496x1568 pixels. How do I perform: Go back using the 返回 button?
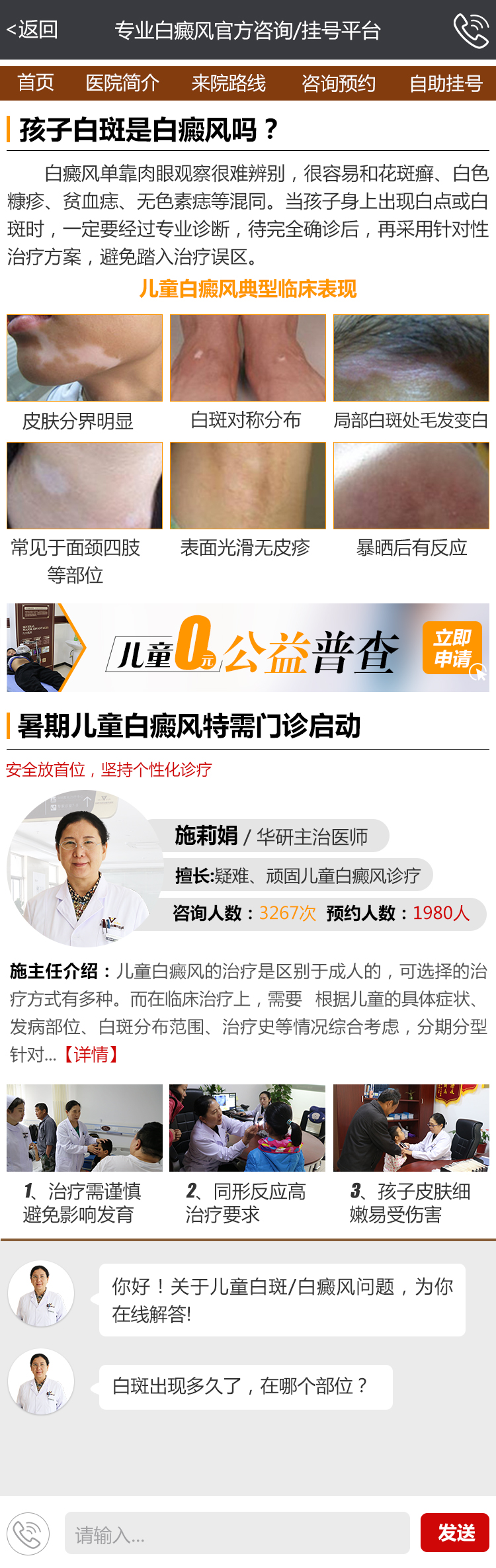coord(32,30)
